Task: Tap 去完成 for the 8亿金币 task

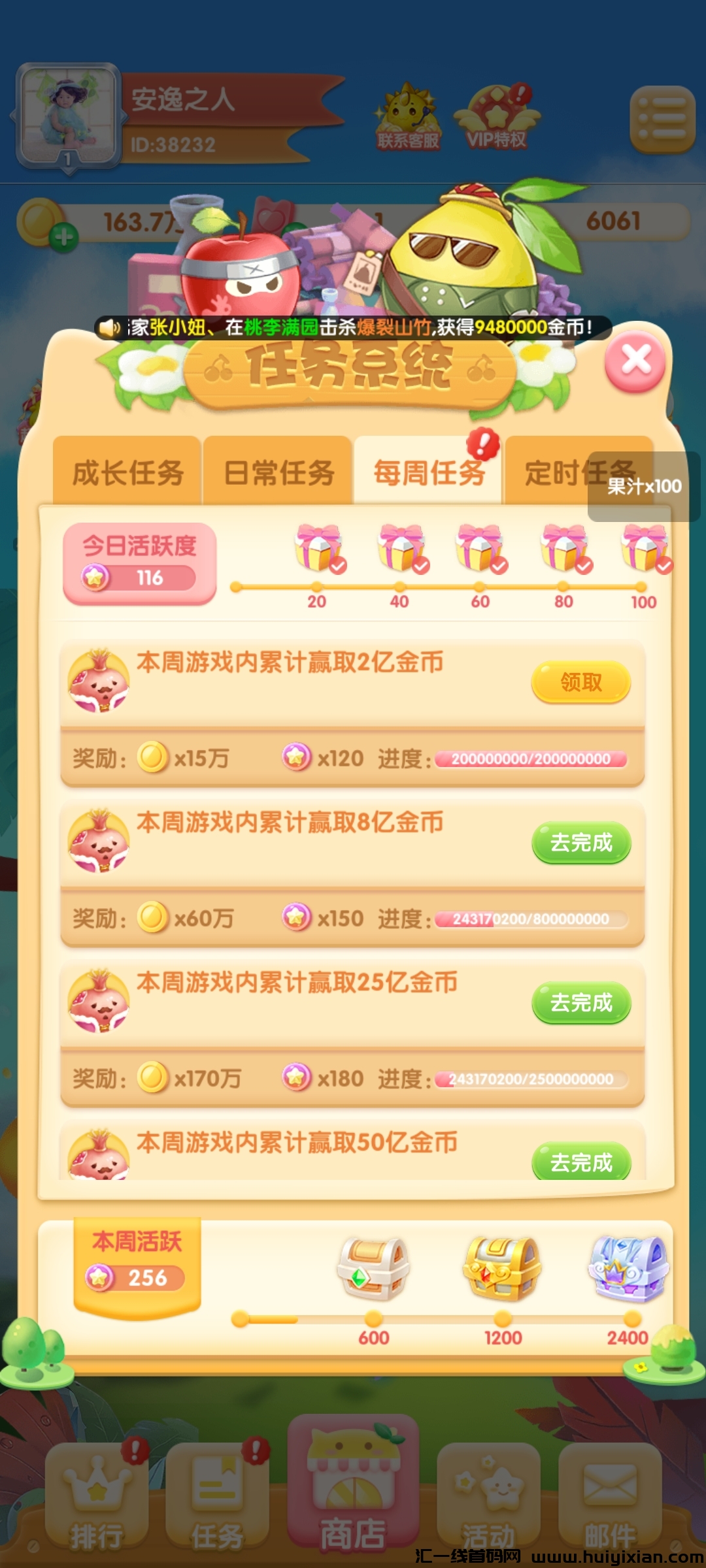Action: click(580, 843)
